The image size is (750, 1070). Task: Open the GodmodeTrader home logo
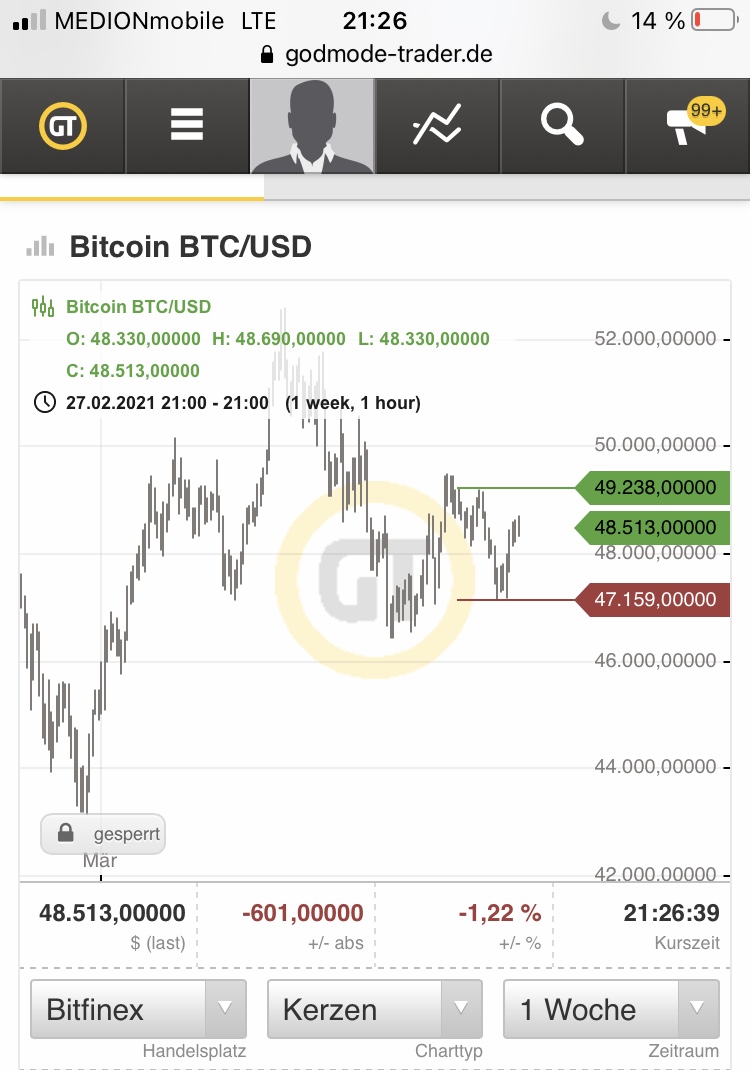(62, 126)
